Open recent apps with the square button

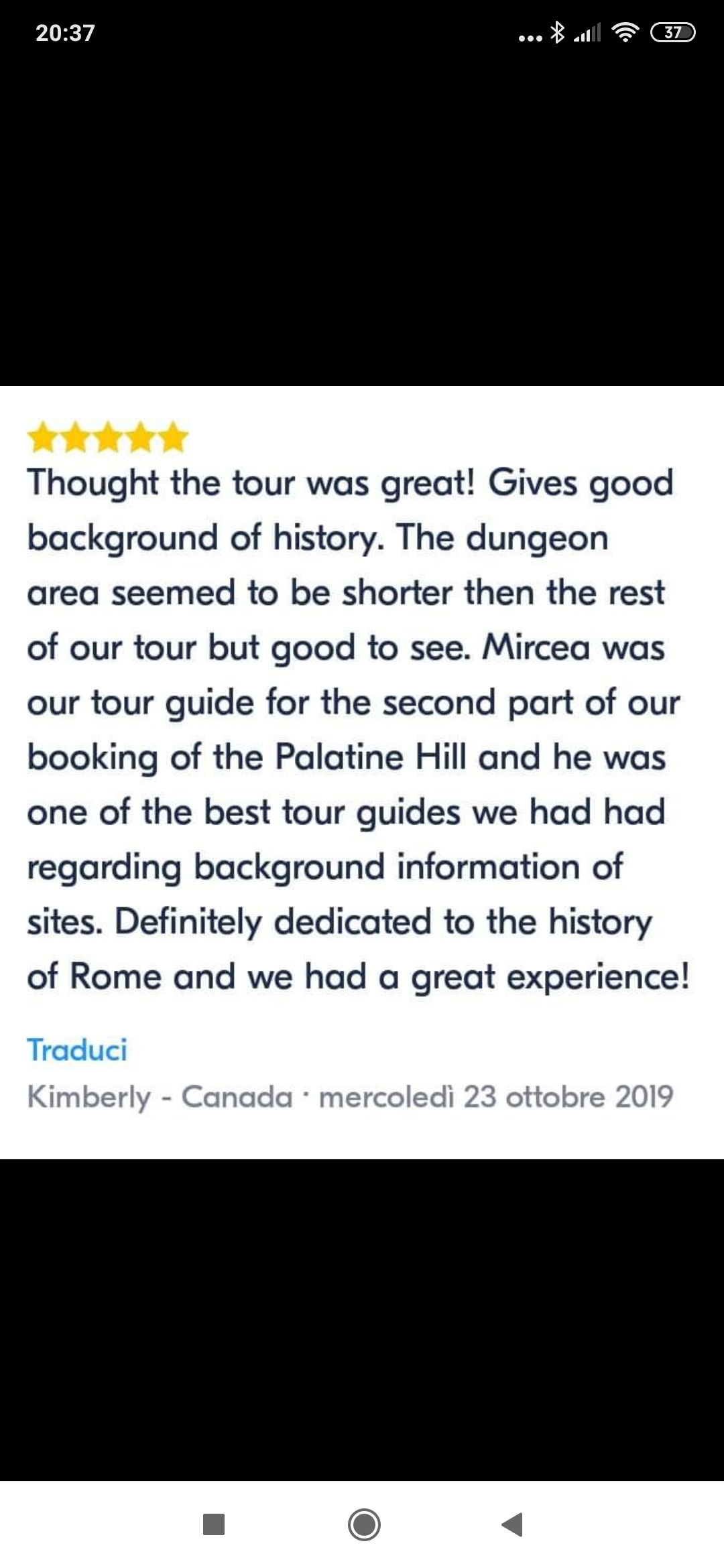[214, 1524]
